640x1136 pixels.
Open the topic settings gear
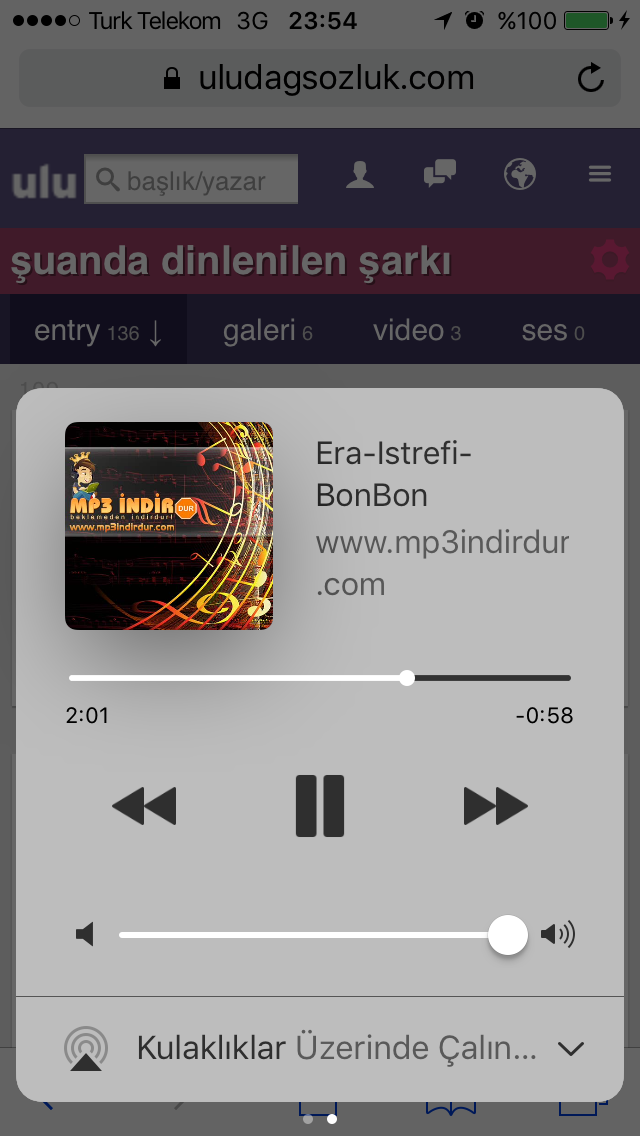click(607, 260)
